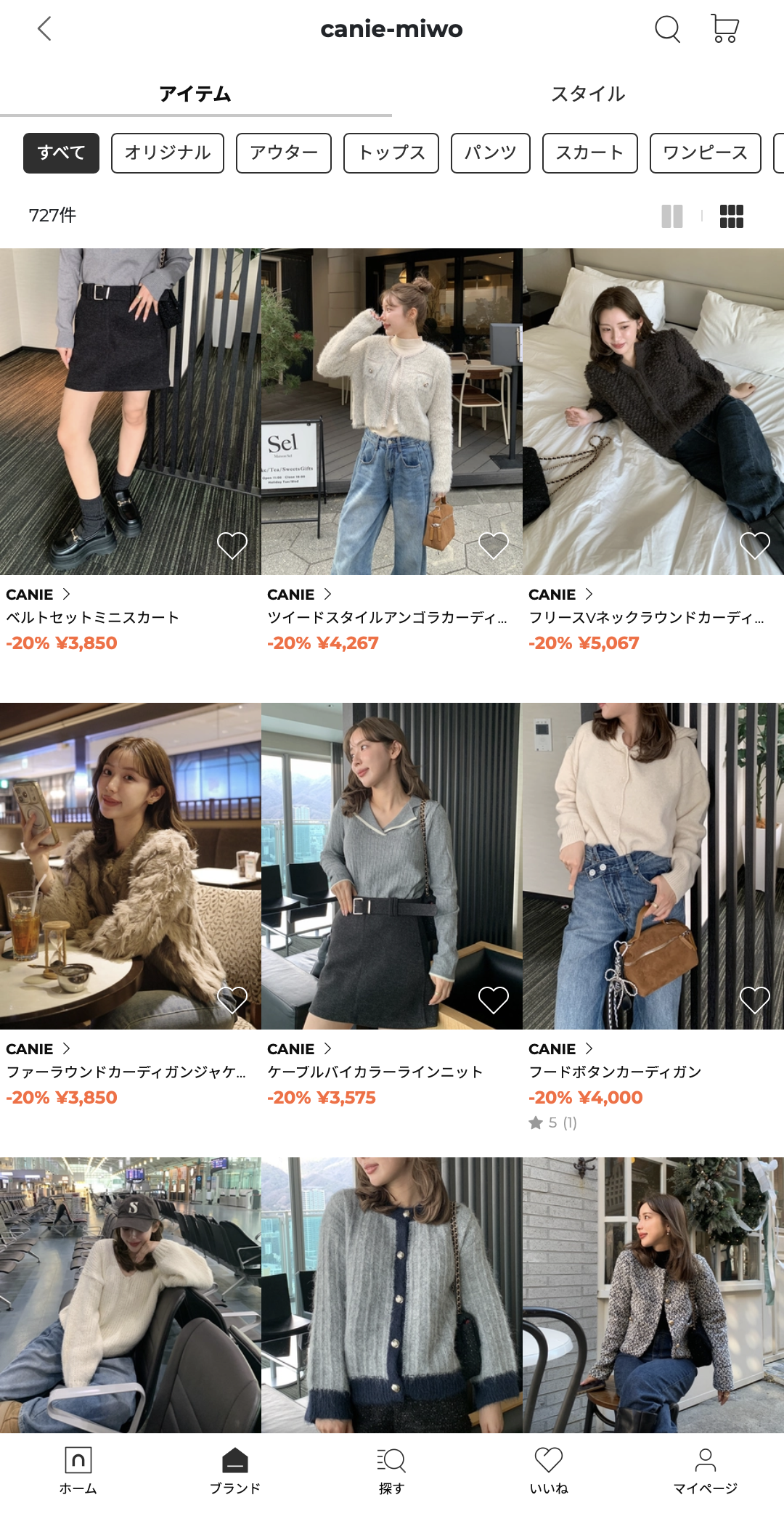
Task: Like the フリースVネックラウンドカーディ item
Action: pos(754,545)
